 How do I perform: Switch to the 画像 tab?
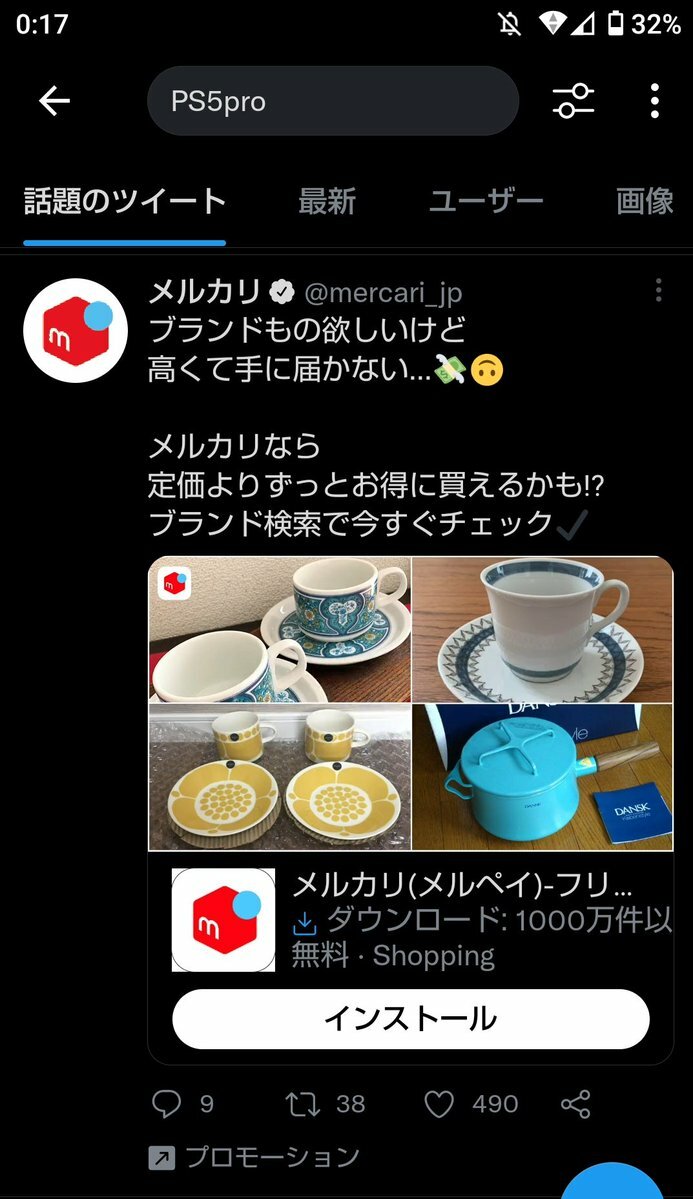(644, 202)
